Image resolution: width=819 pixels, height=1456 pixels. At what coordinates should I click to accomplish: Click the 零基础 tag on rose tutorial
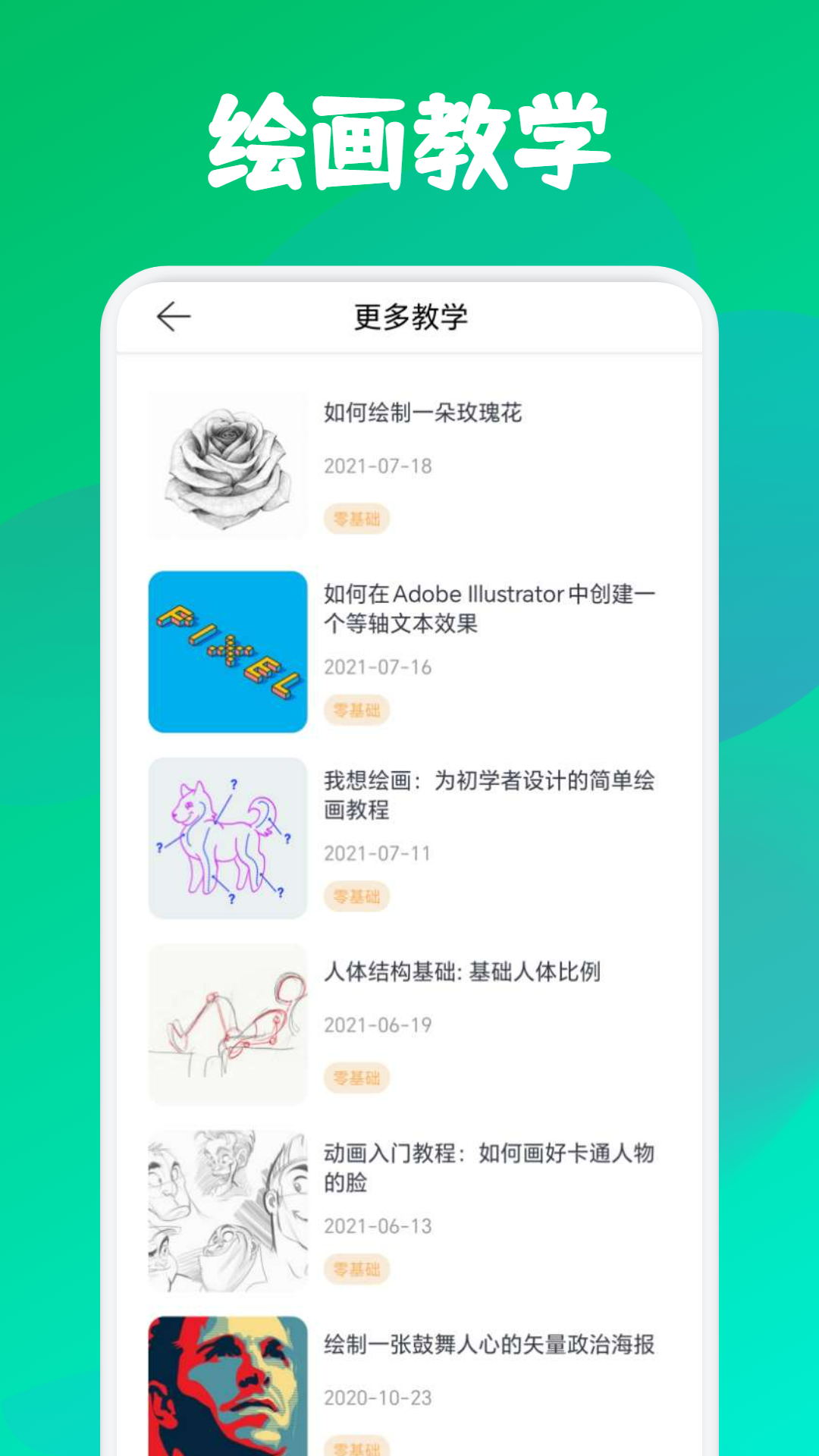coord(356,520)
